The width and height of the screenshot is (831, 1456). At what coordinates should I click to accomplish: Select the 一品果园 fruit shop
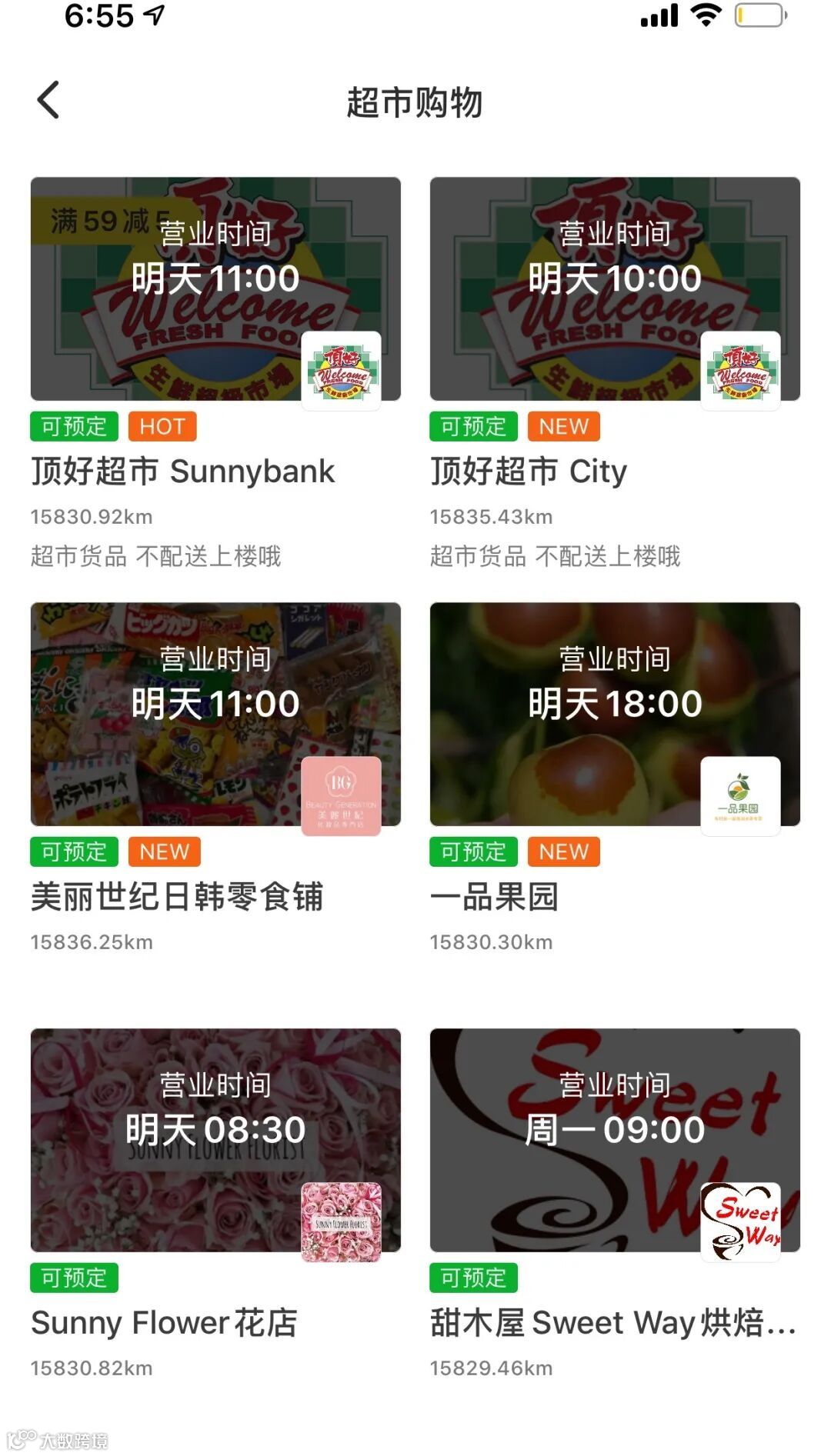point(614,714)
